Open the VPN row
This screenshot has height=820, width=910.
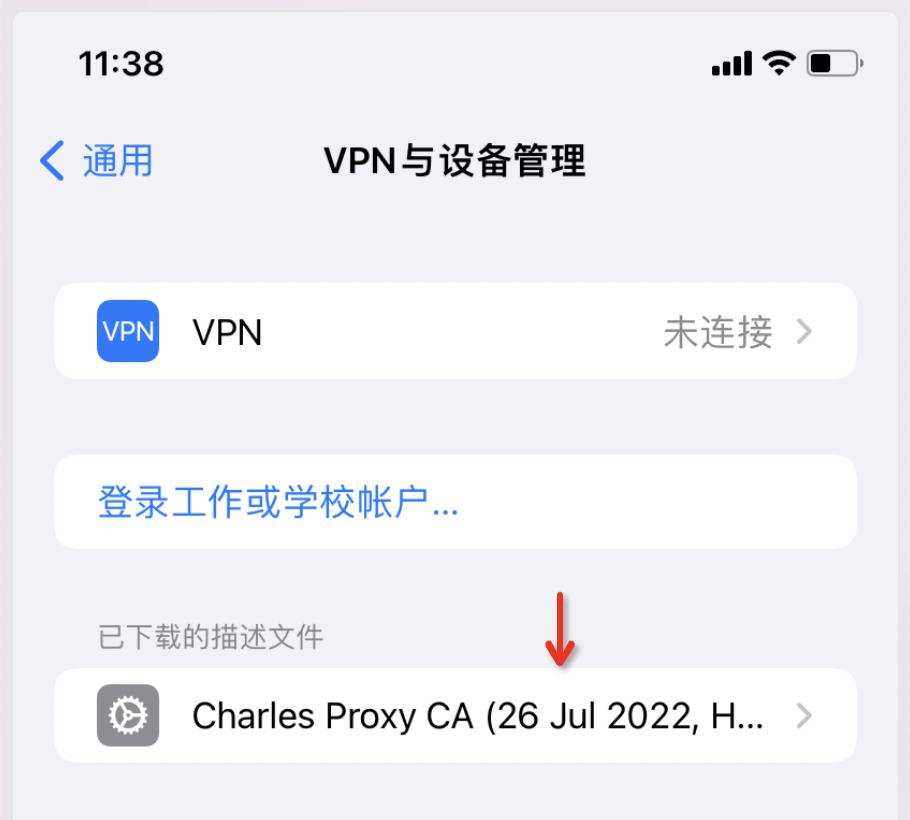454,332
